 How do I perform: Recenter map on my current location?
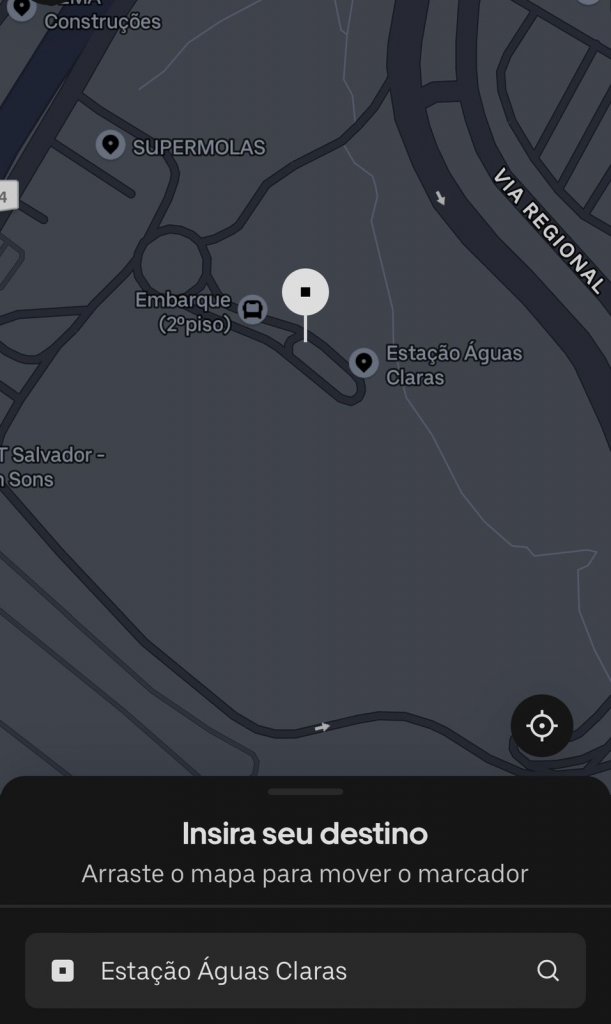(541, 725)
